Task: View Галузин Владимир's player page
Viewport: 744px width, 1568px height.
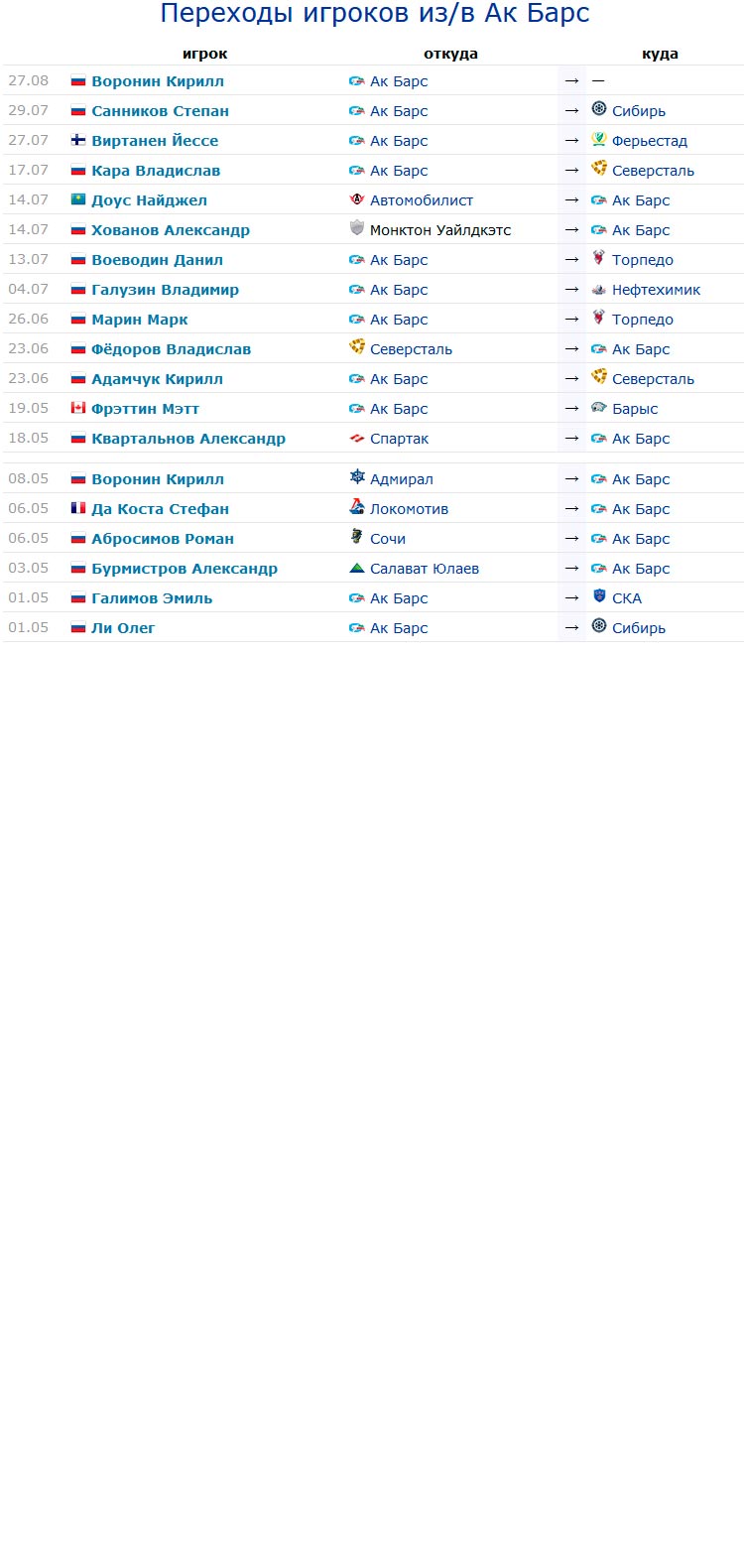Action: coord(165,290)
